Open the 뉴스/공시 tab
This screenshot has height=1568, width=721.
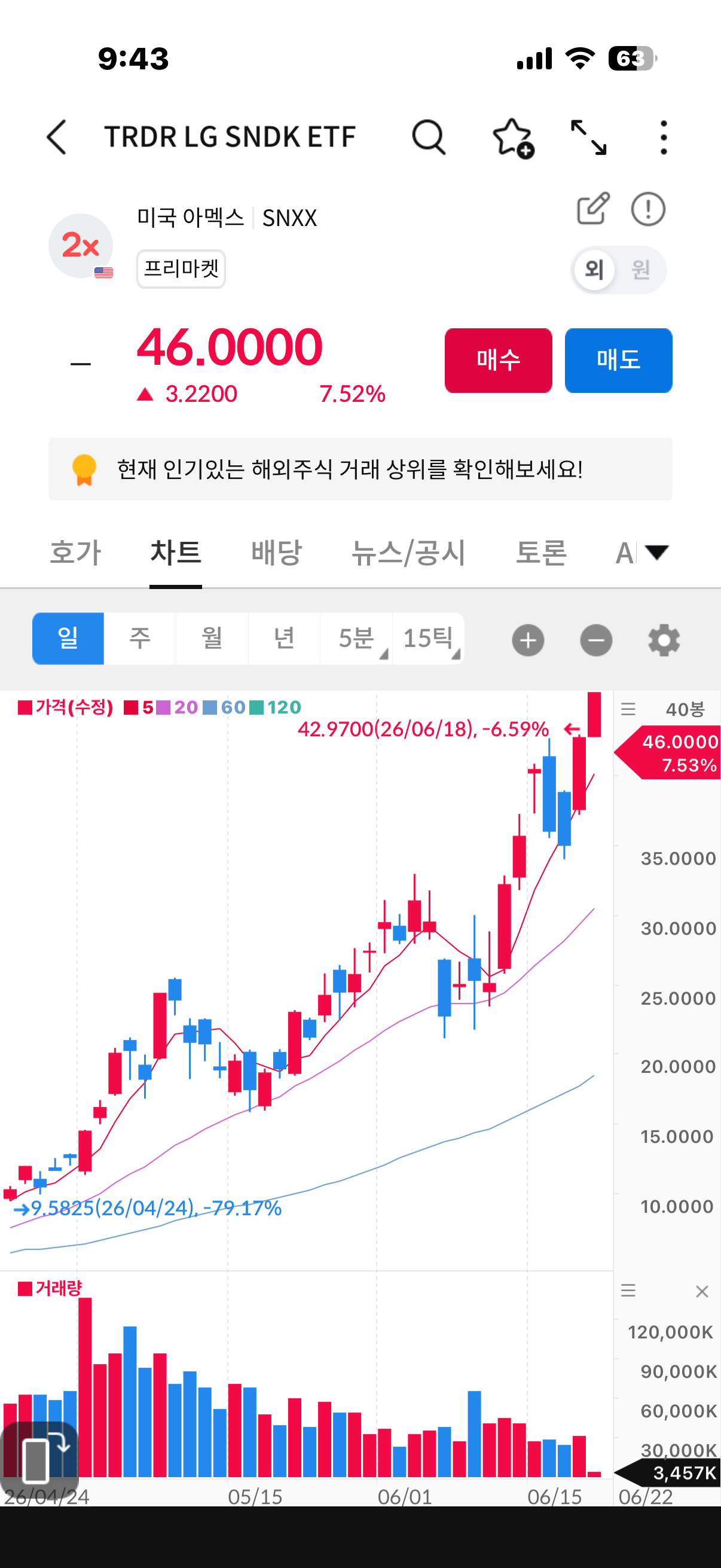click(408, 553)
